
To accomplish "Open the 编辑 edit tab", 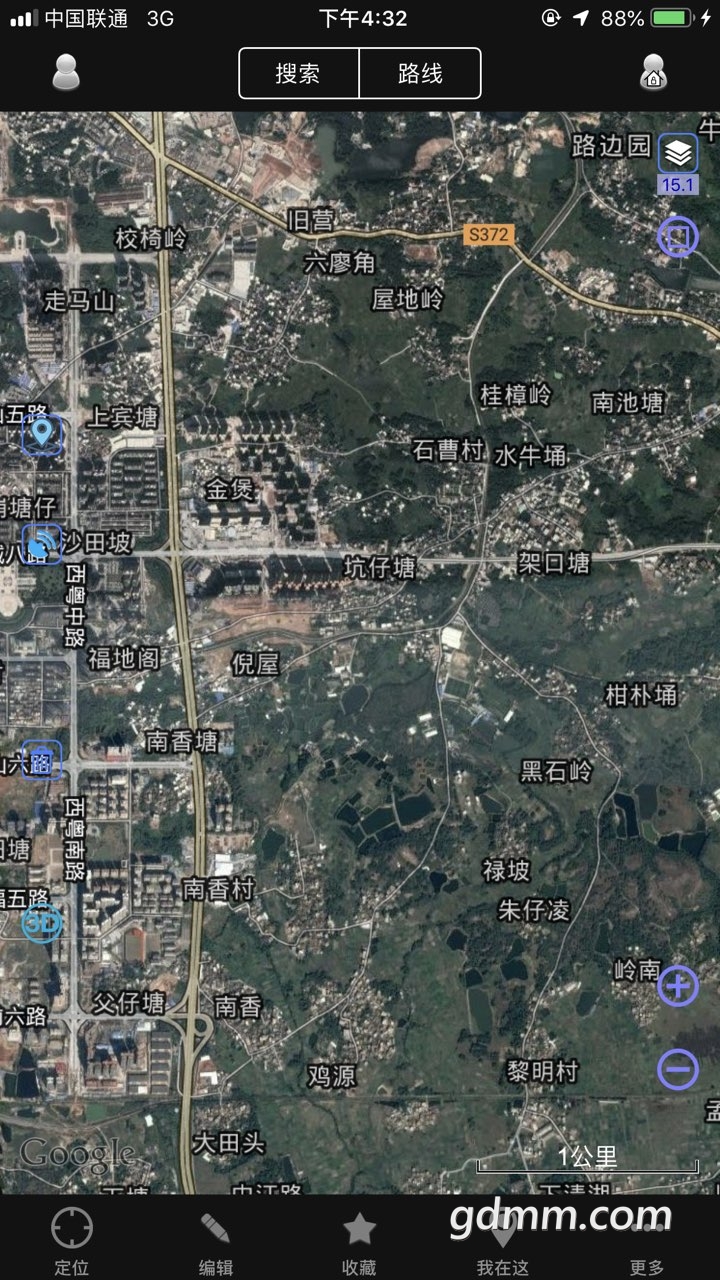I will [x=215, y=1241].
